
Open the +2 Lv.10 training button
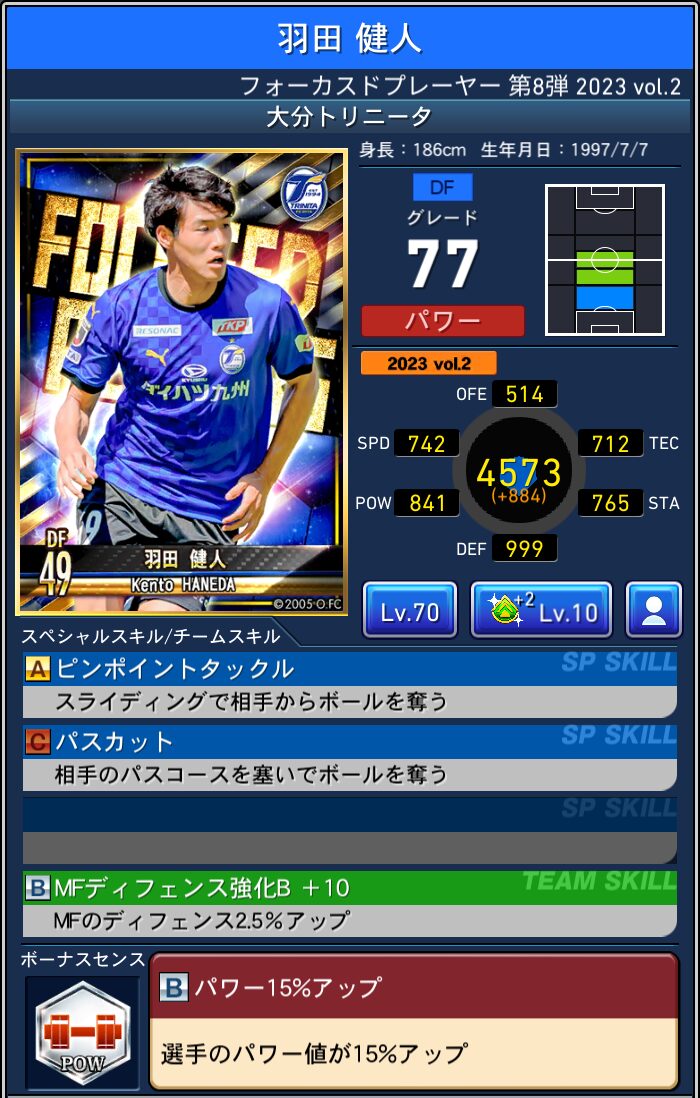(541, 611)
